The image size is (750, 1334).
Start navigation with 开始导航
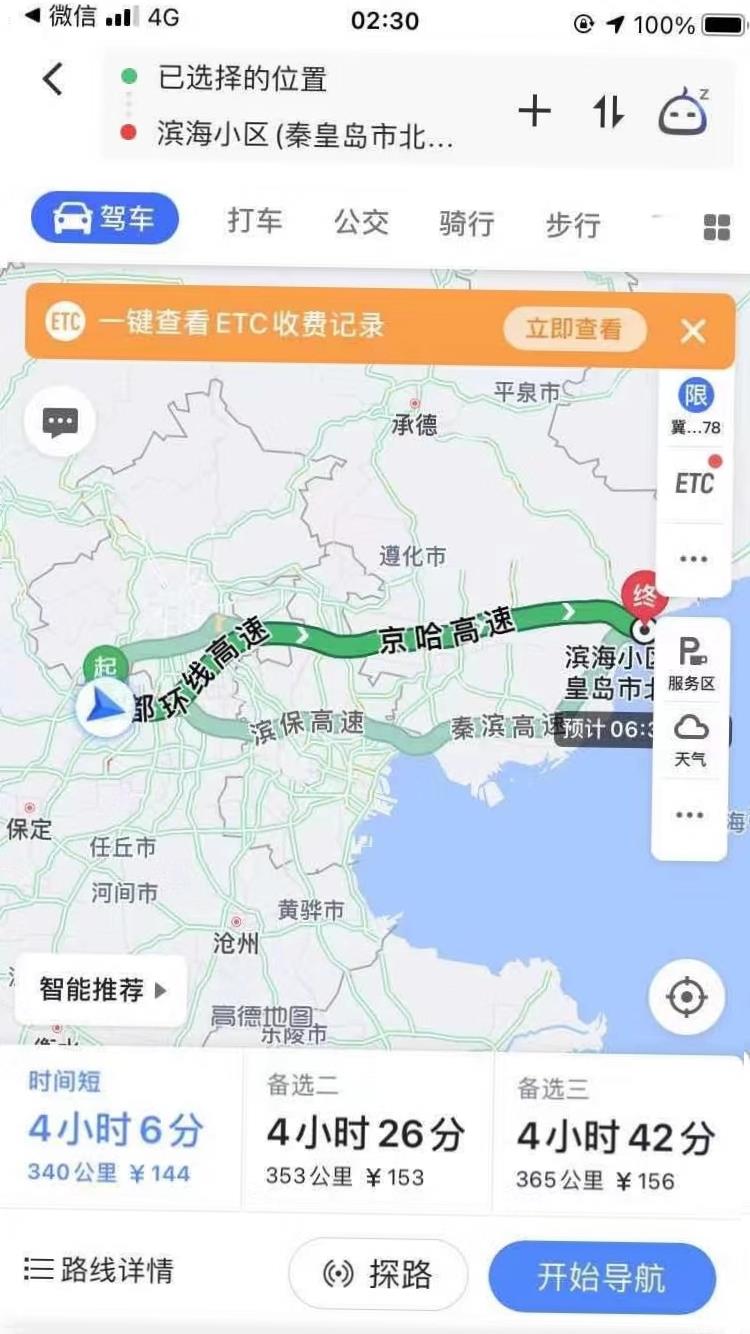pos(601,1277)
